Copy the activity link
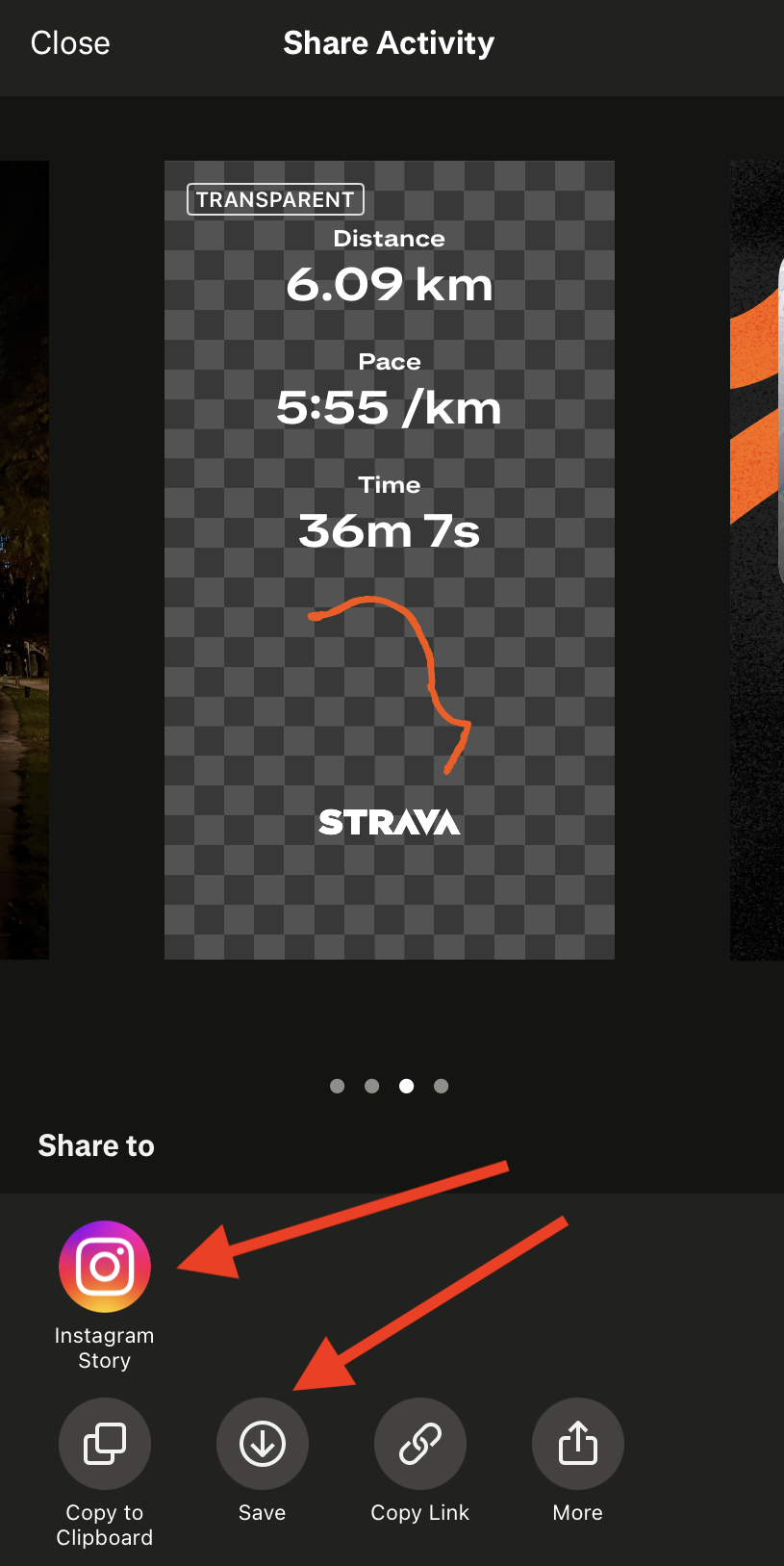 pos(420,1444)
